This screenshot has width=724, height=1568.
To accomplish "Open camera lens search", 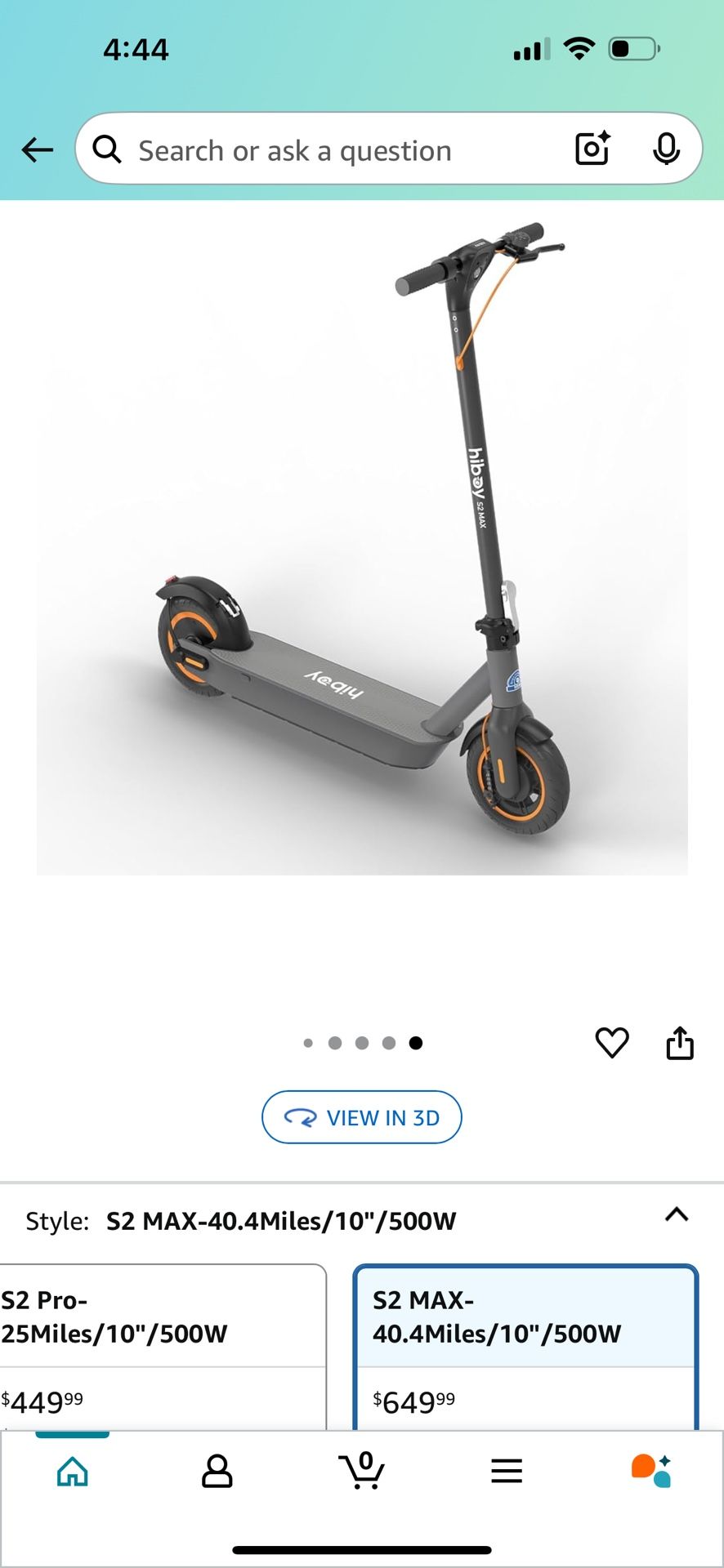I will point(592,149).
